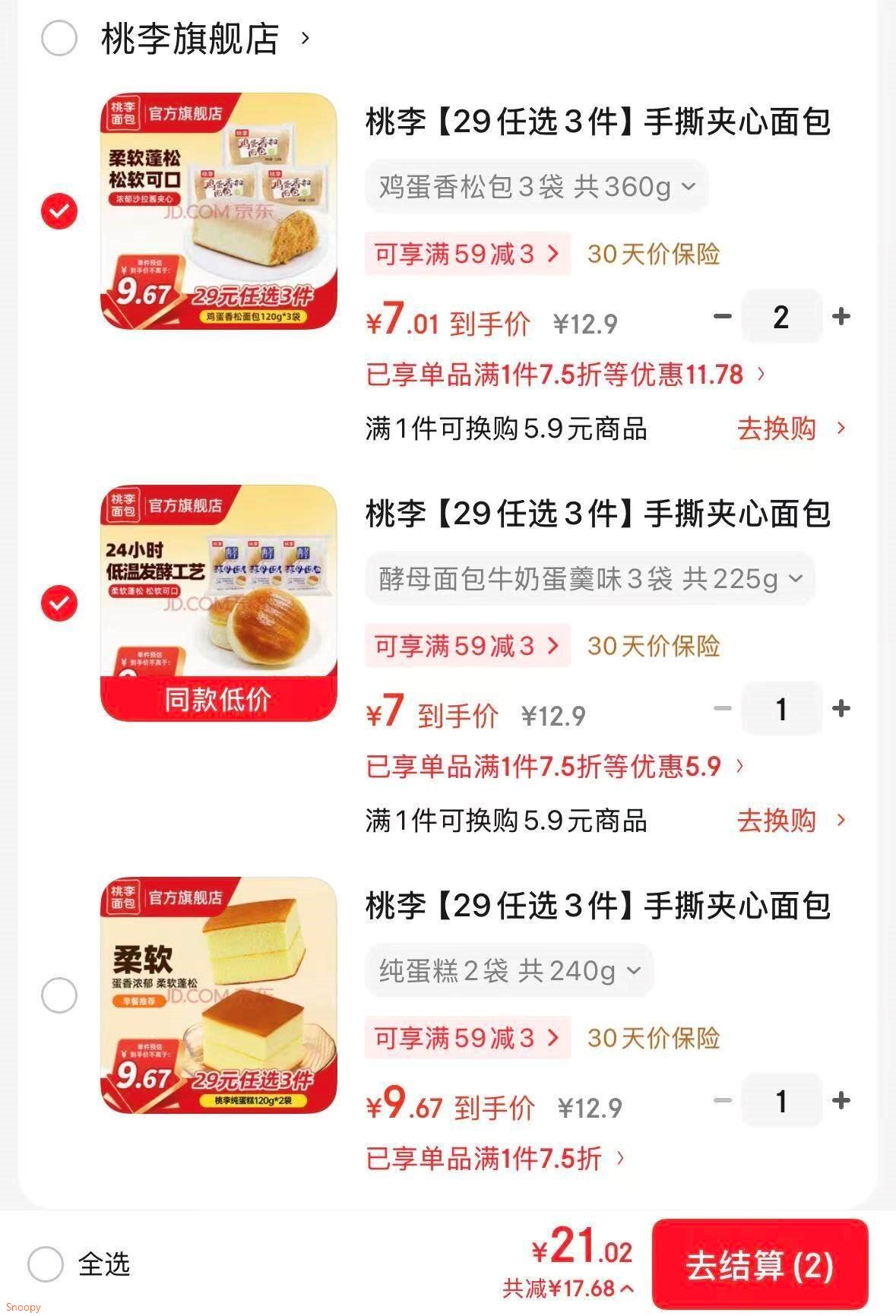Screen dimensions: 896x1316
Task: Proceed with 去结算 checkout
Action: click(759, 1266)
